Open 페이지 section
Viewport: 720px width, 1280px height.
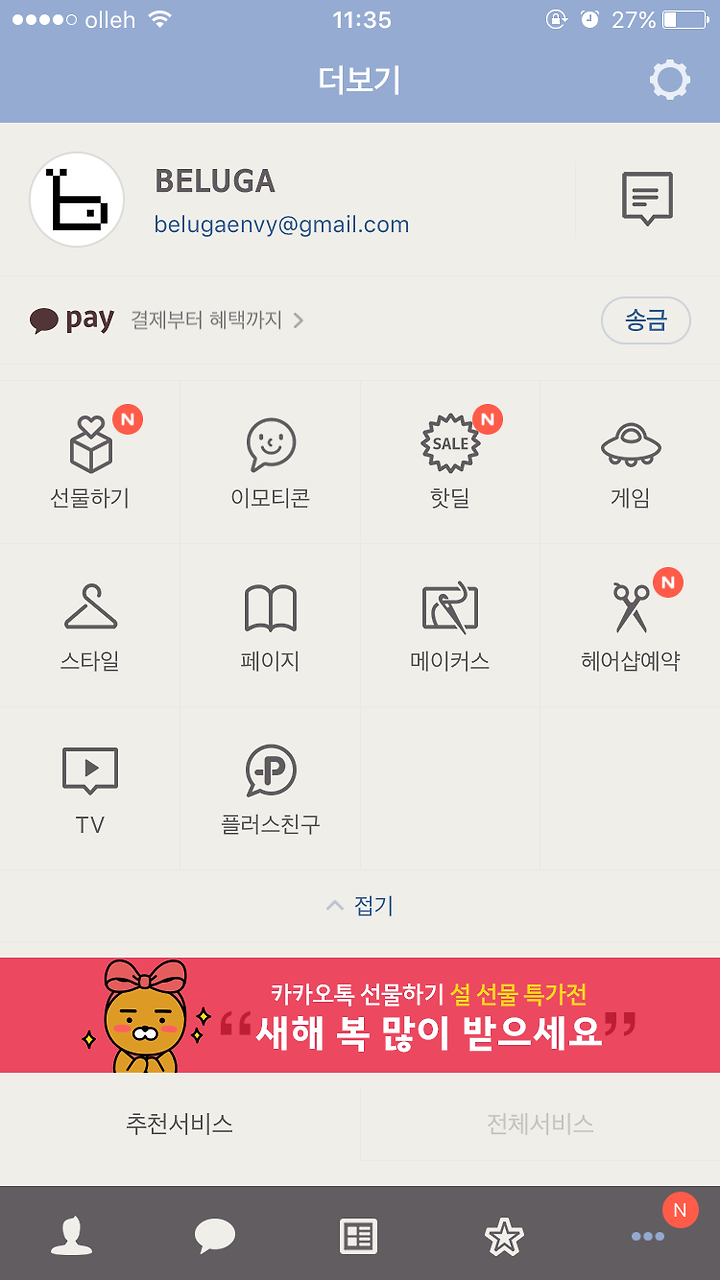tap(270, 625)
